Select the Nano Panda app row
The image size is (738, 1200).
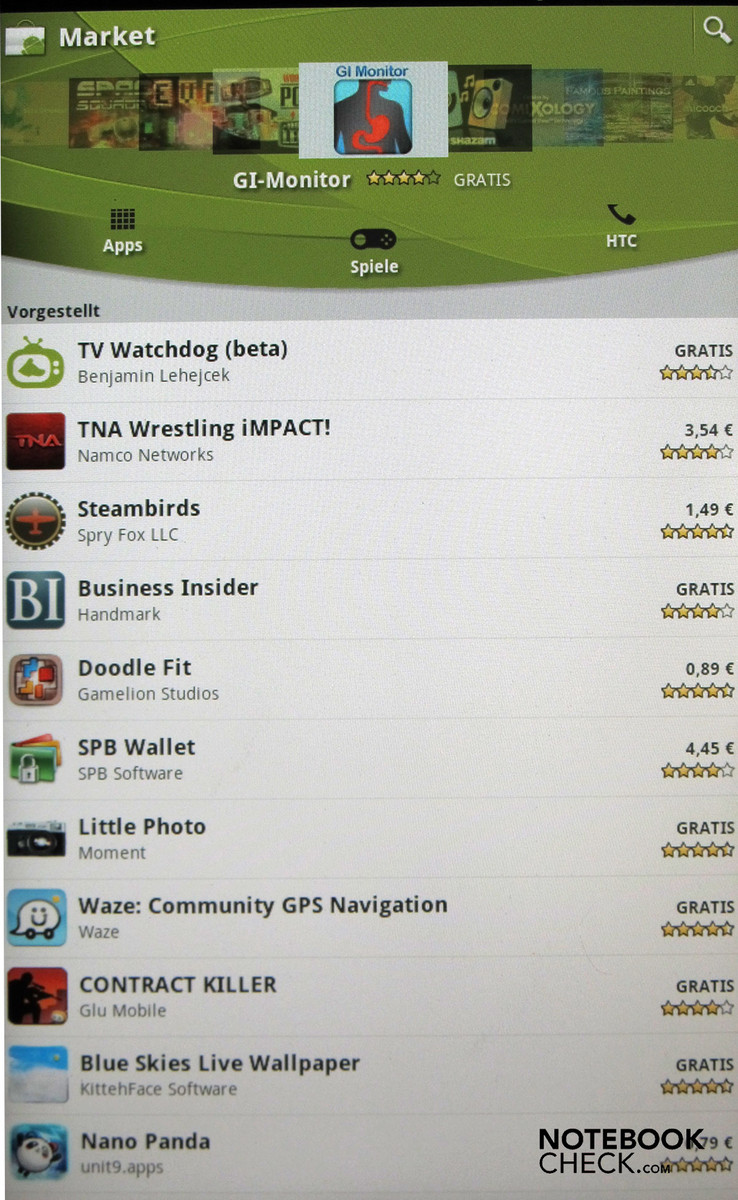point(300,1152)
